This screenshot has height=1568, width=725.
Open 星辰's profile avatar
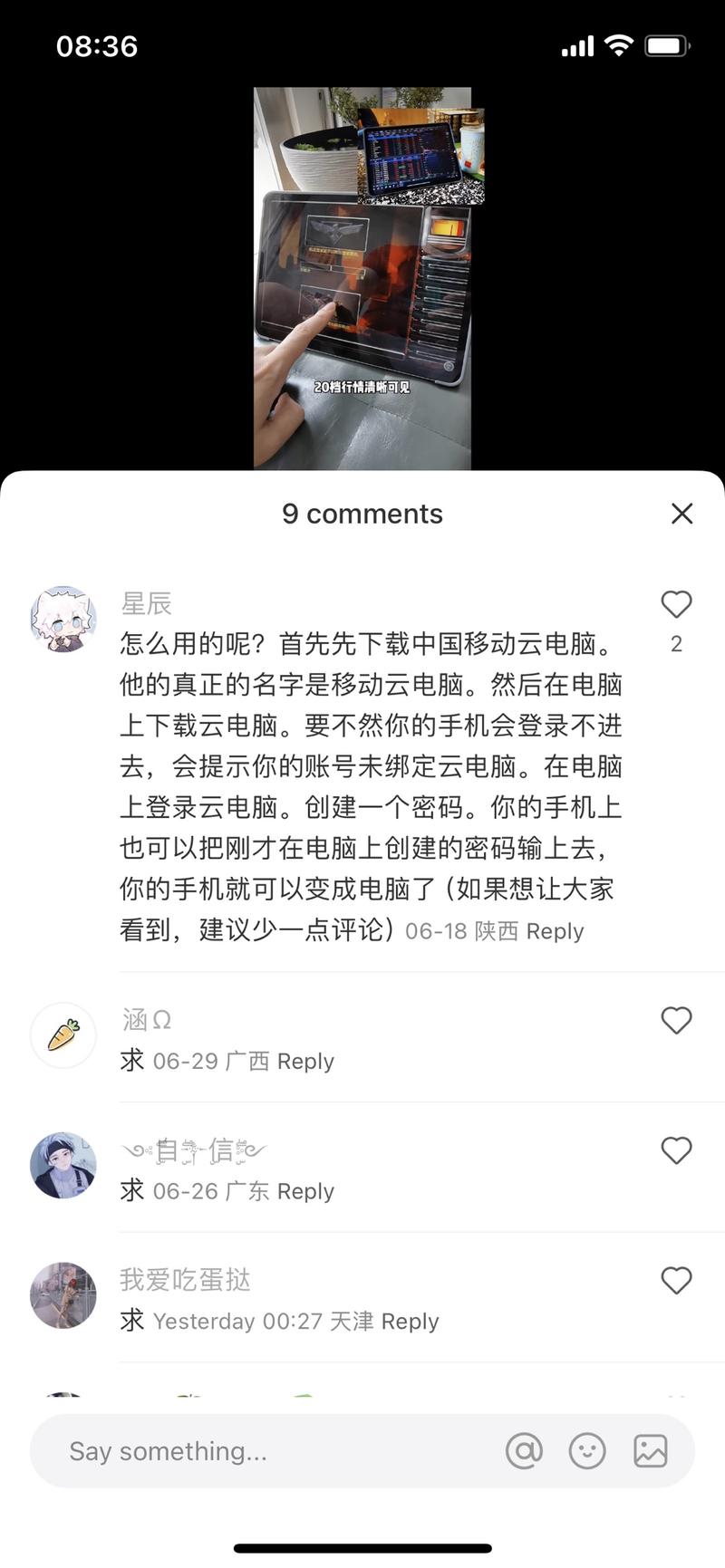click(x=63, y=619)
